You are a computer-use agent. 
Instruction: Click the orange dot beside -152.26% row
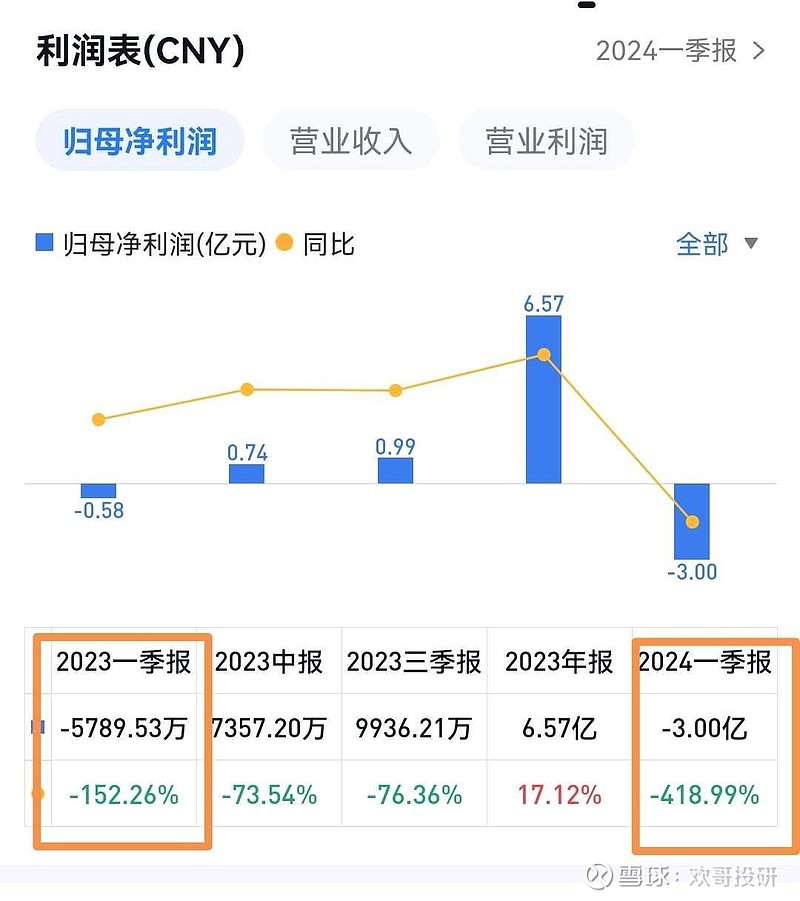click(38, 794)
